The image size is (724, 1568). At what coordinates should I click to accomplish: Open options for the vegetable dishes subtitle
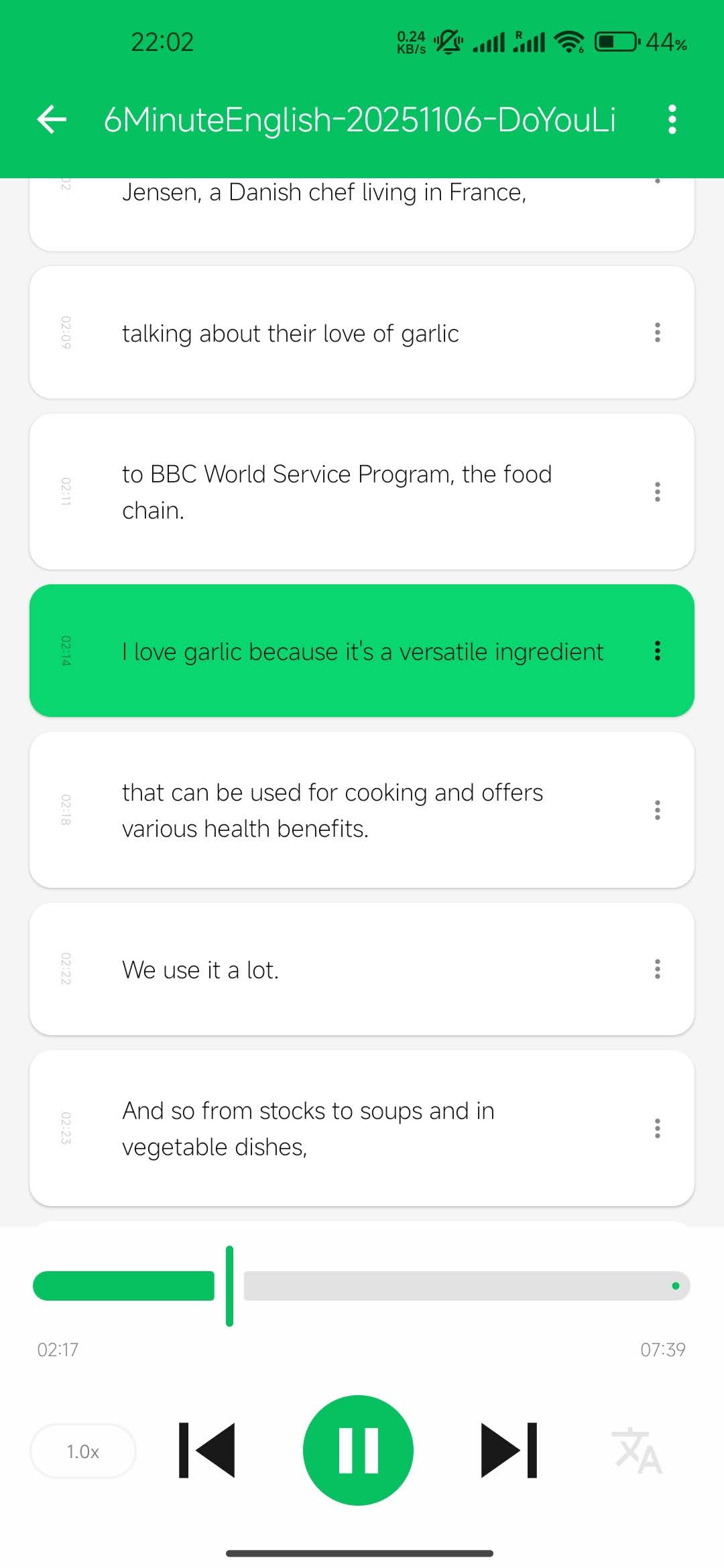(x=658, y=1128)
